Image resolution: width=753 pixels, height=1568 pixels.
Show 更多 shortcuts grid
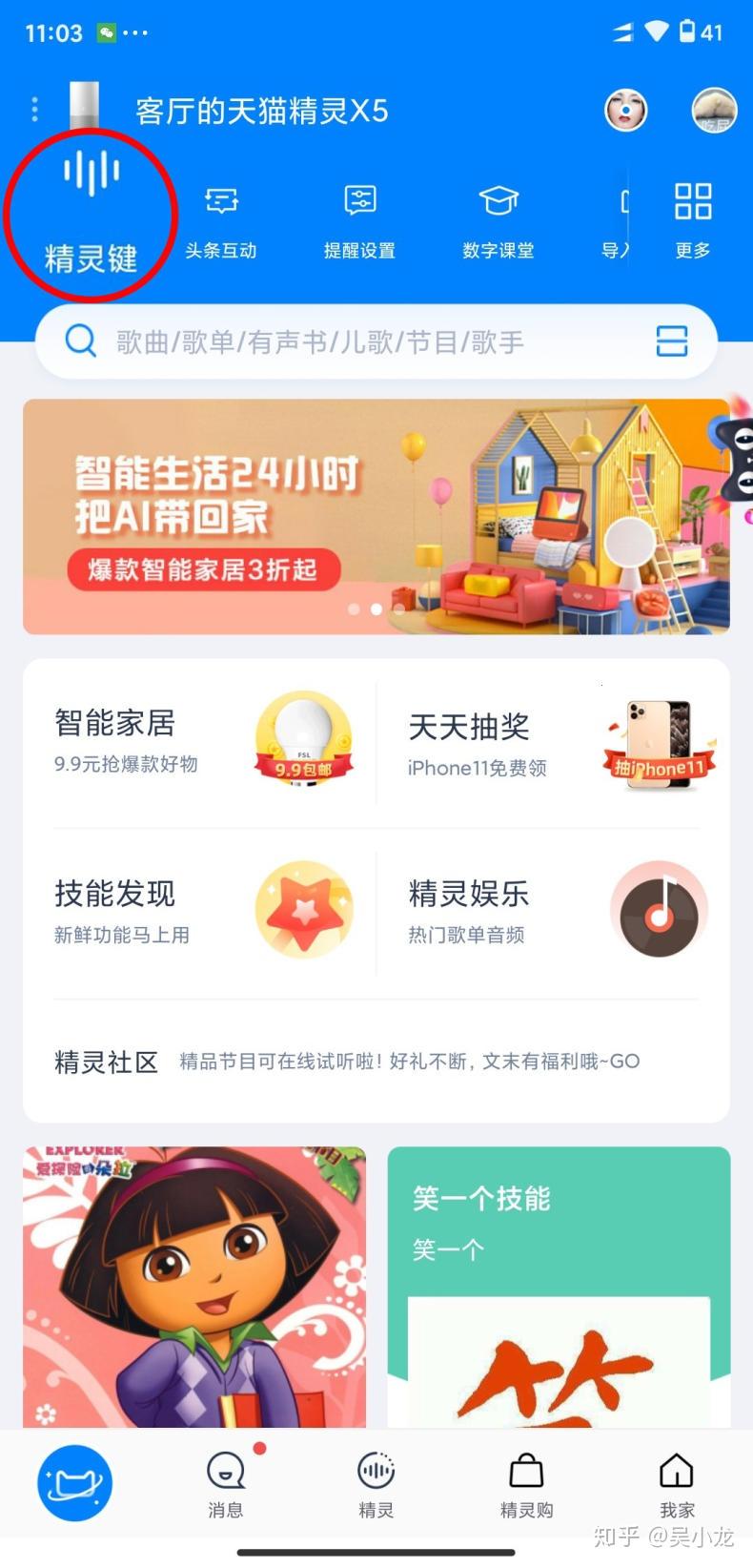coord(693,219)
